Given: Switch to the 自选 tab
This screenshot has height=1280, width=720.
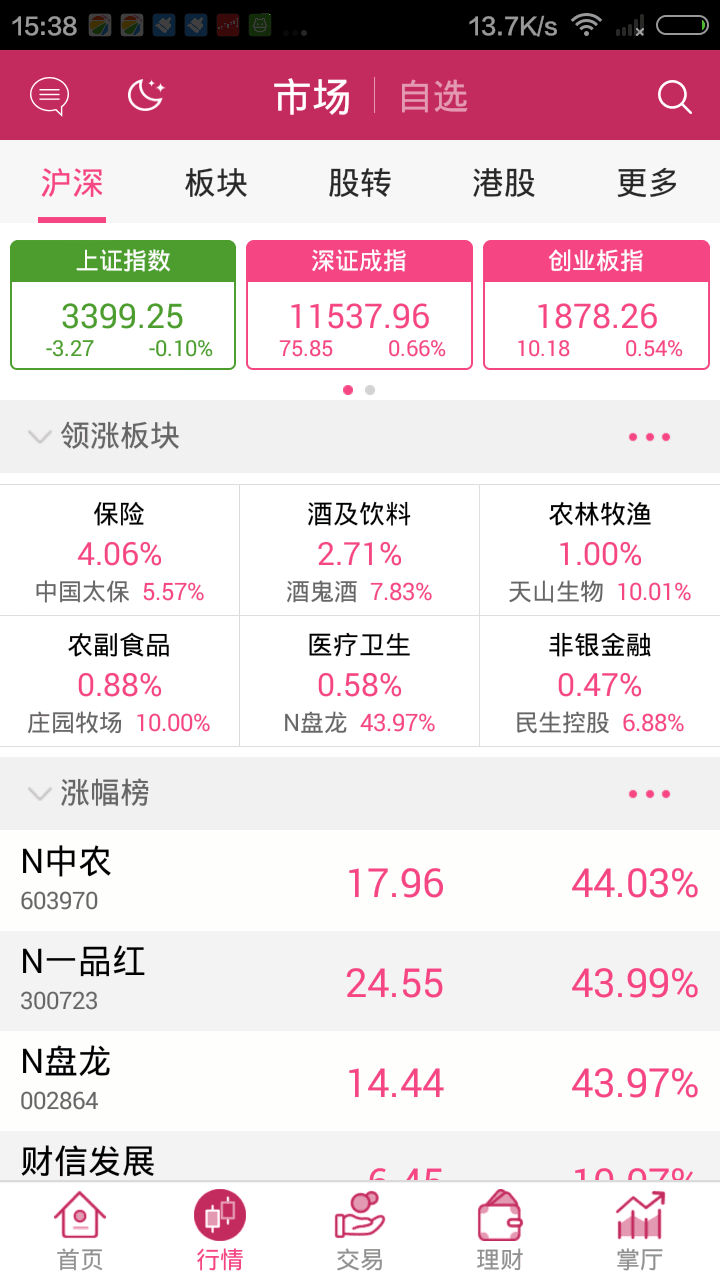Looking at the screenshot, I should [x=433, y=97].
